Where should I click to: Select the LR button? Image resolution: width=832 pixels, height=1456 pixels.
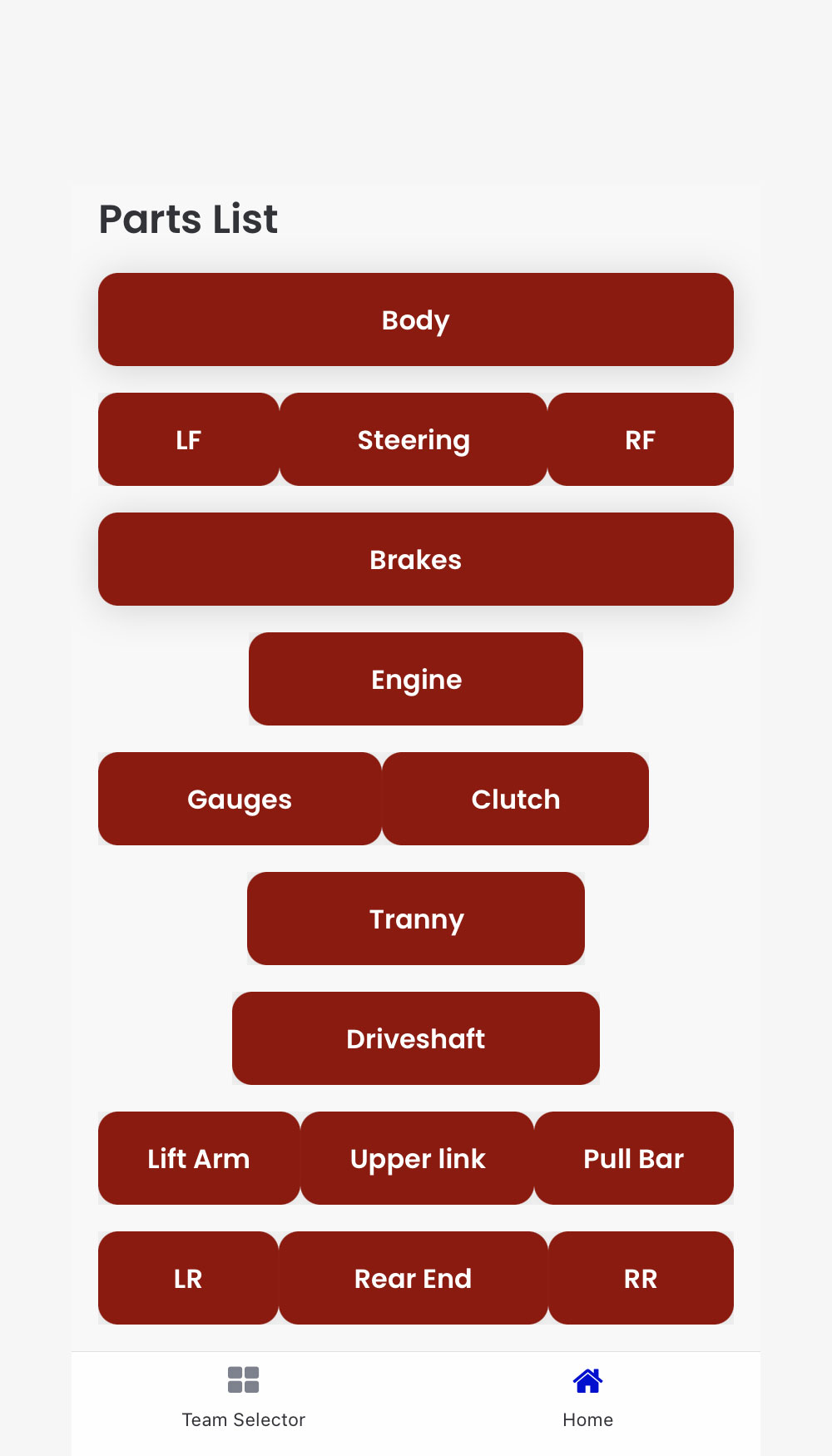point(188,1278)
